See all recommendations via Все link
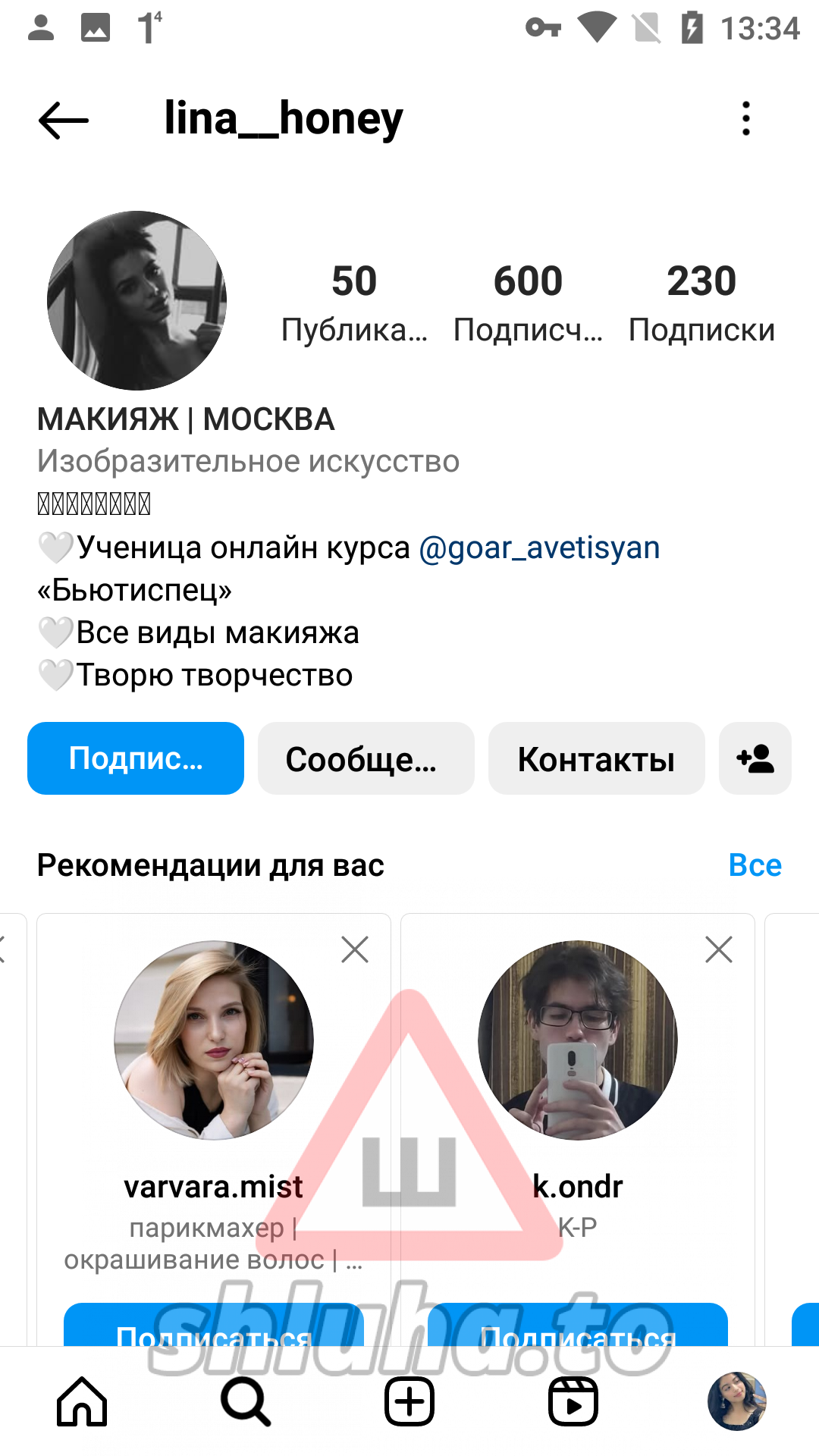The height and width of the screenshot is (1456, 819). pyautogui.click(x=755, y=865)
